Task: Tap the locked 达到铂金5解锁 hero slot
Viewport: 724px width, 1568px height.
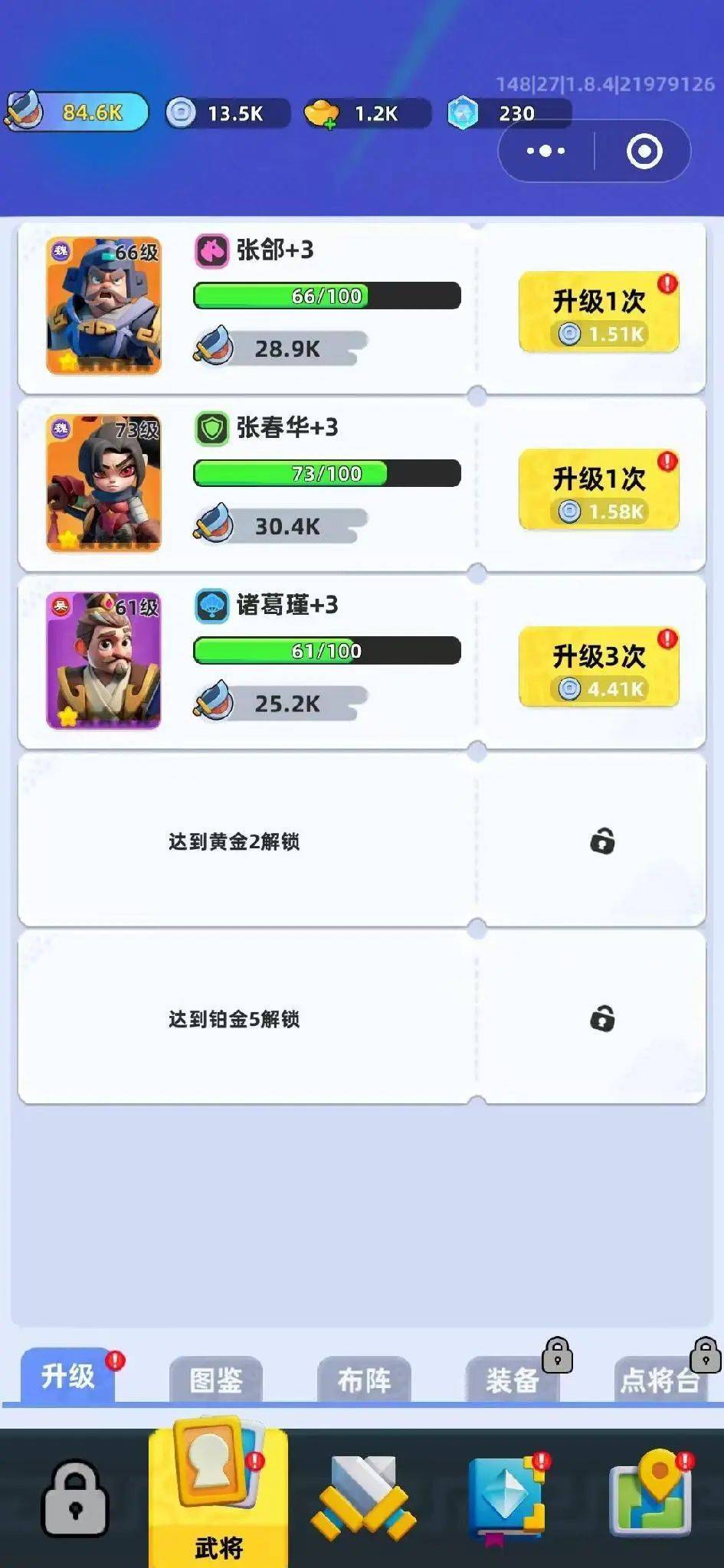Action: click(362, 1018)
